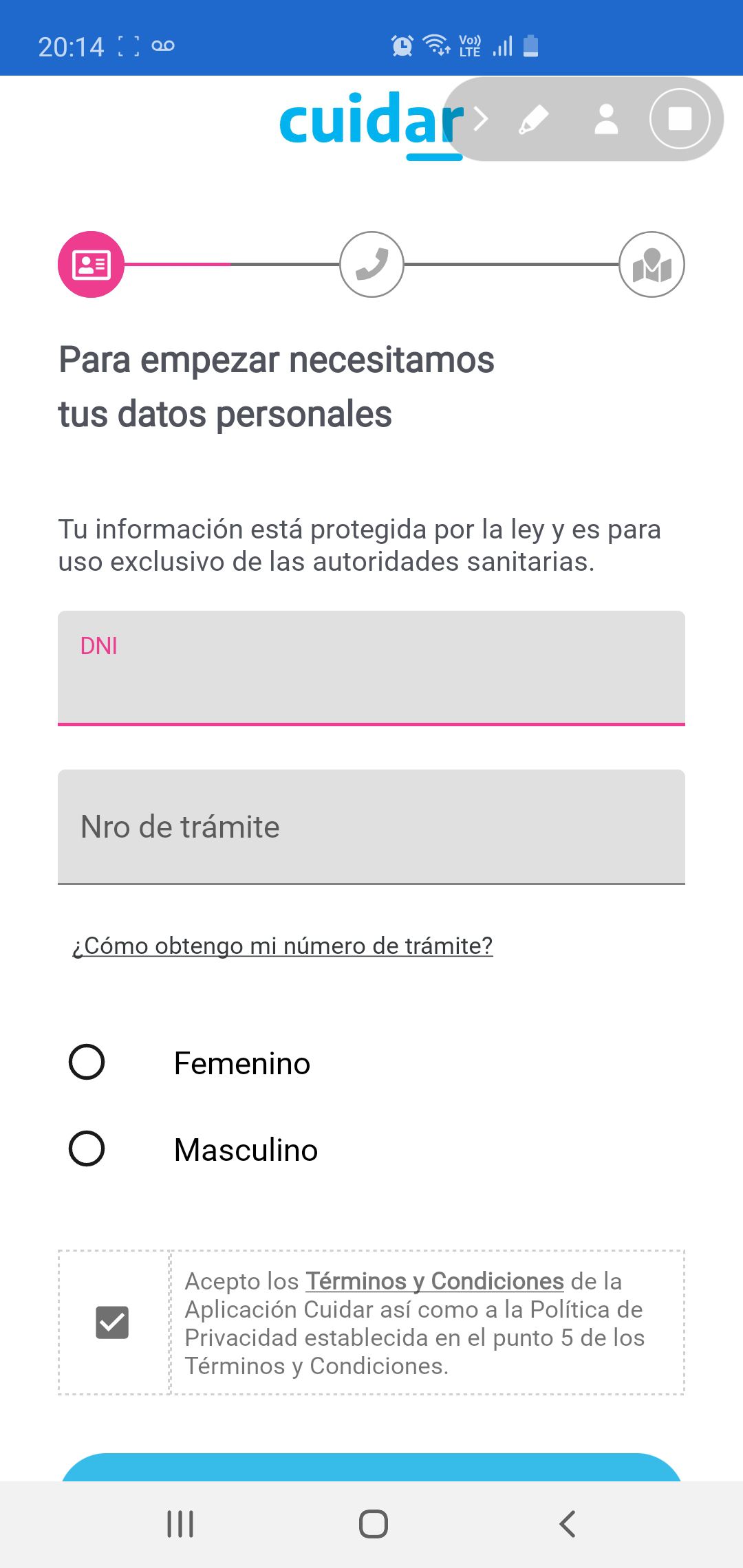Go back using the system back button
This screenshot has height=1568, width=743.
point(568,1524)
